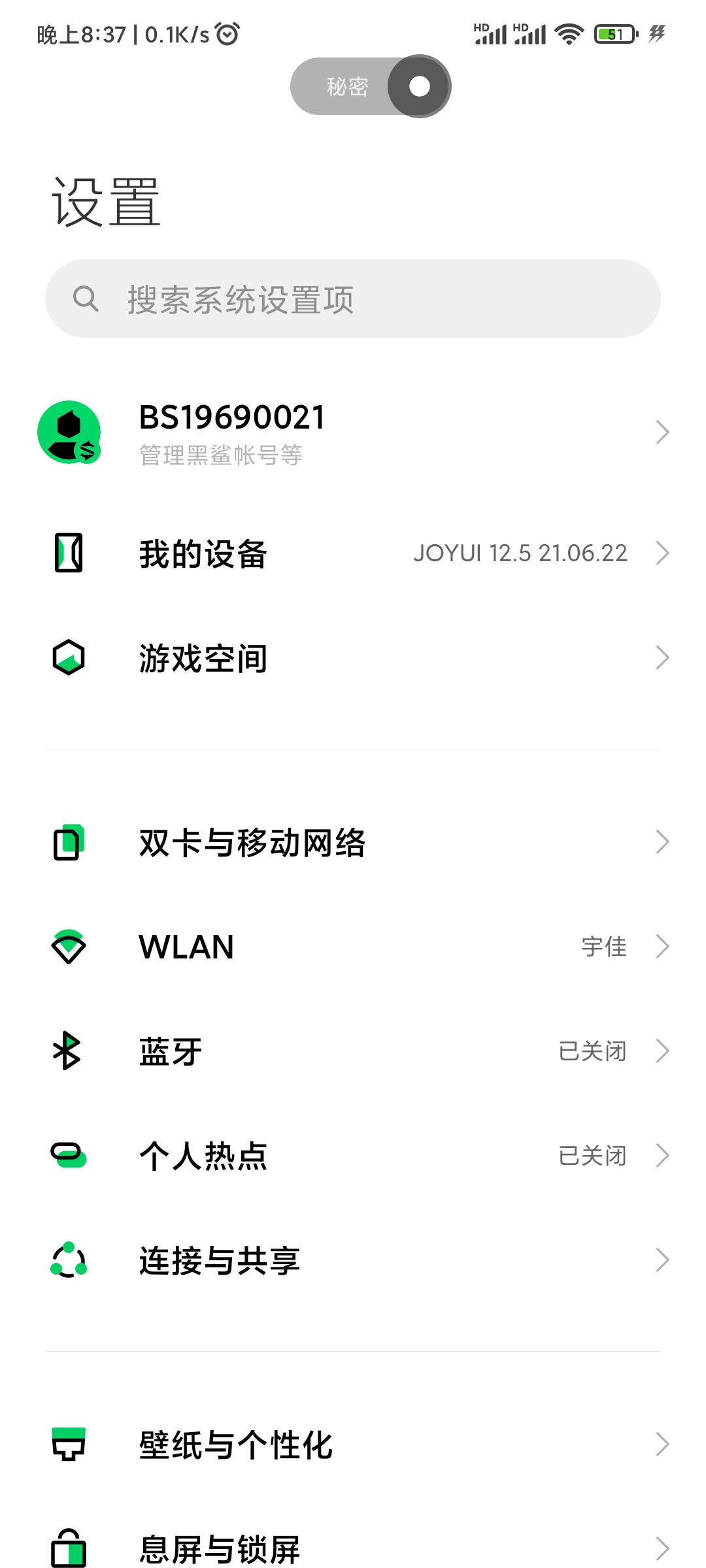Open 双卡与移动网络 settings
Screen dimensions: 706x1568
tap(353, 842)
